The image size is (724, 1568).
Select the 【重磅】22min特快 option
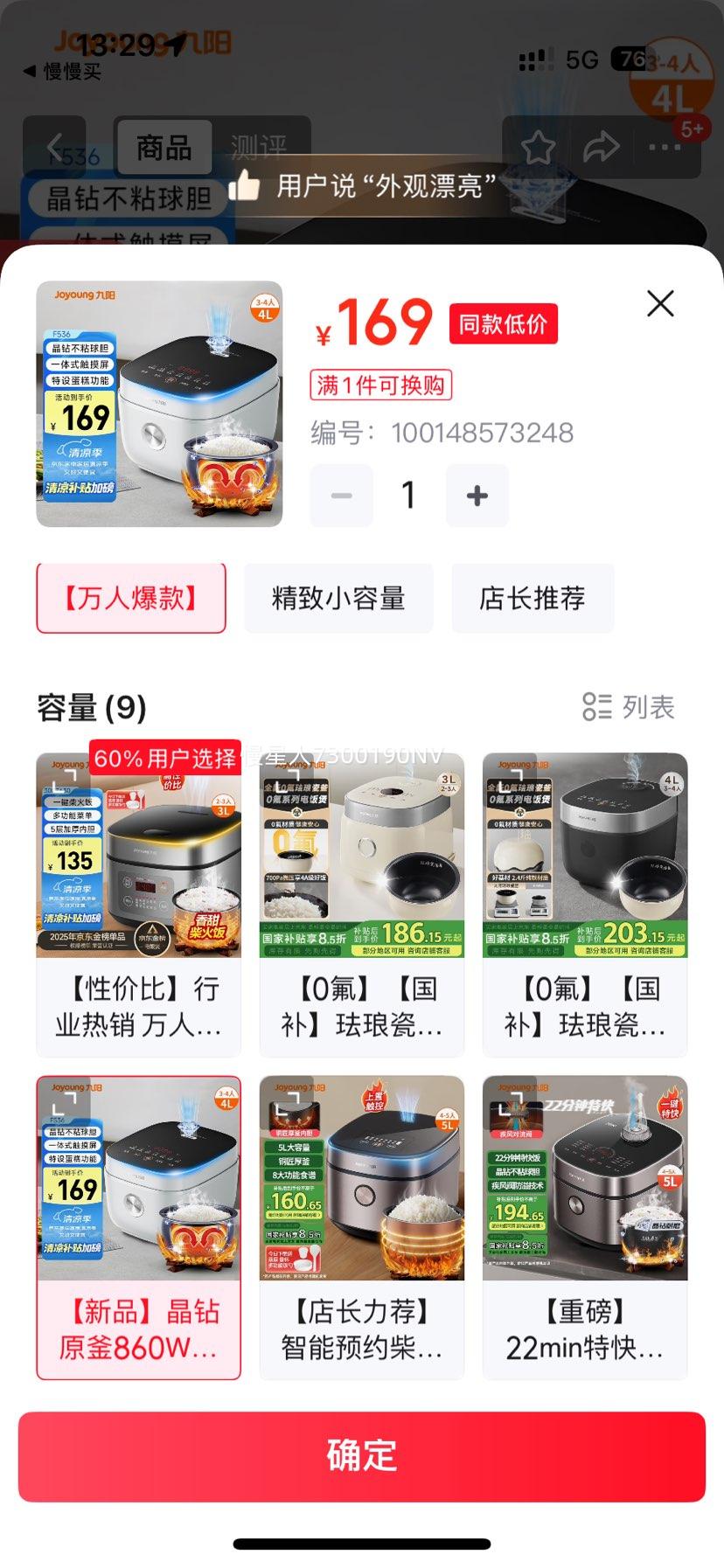tap(585, 1227)
